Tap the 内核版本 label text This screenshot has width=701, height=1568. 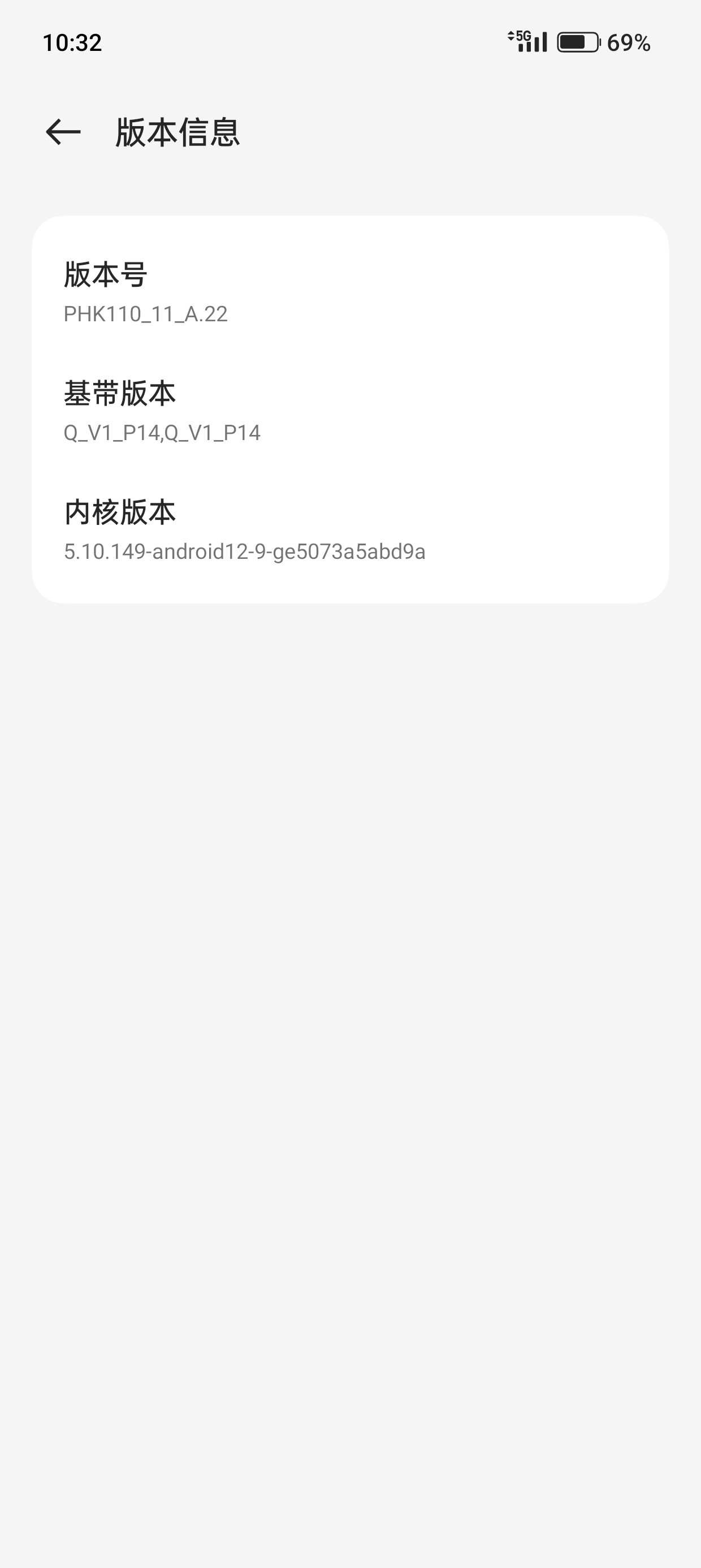click(120, 513)
